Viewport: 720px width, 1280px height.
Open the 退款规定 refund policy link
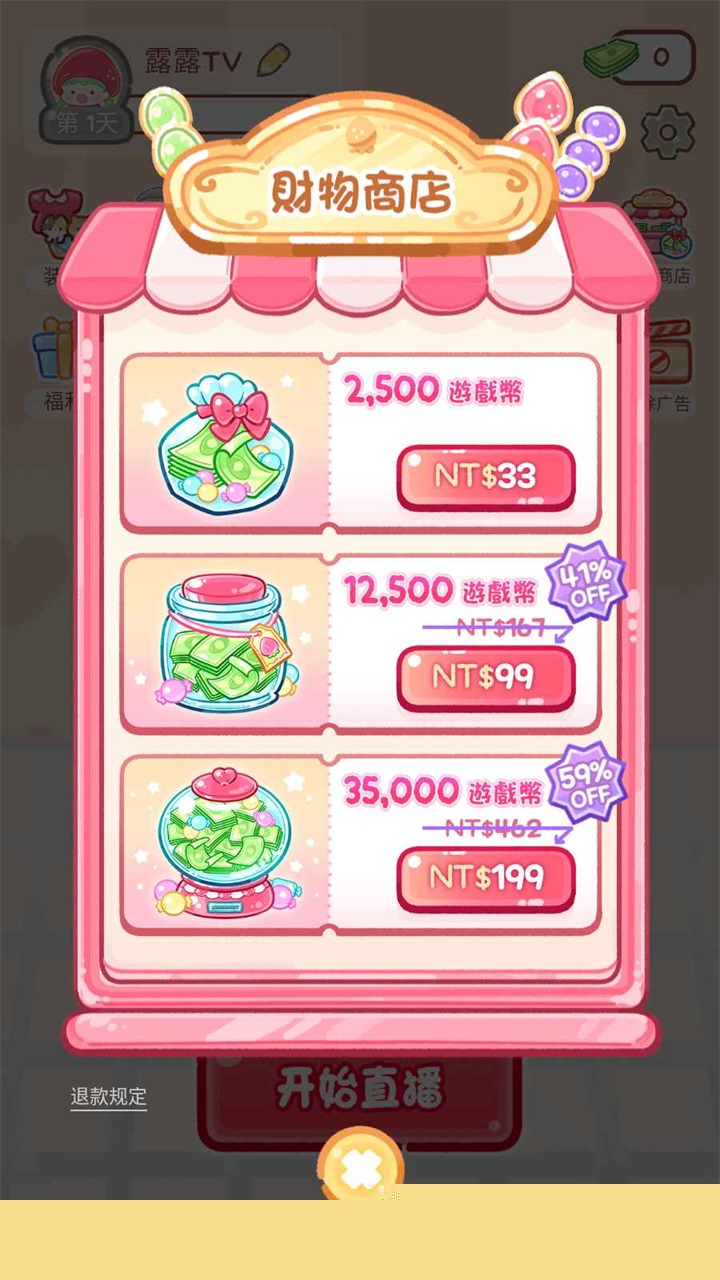pyautogui.click(x=108, y=1096)
